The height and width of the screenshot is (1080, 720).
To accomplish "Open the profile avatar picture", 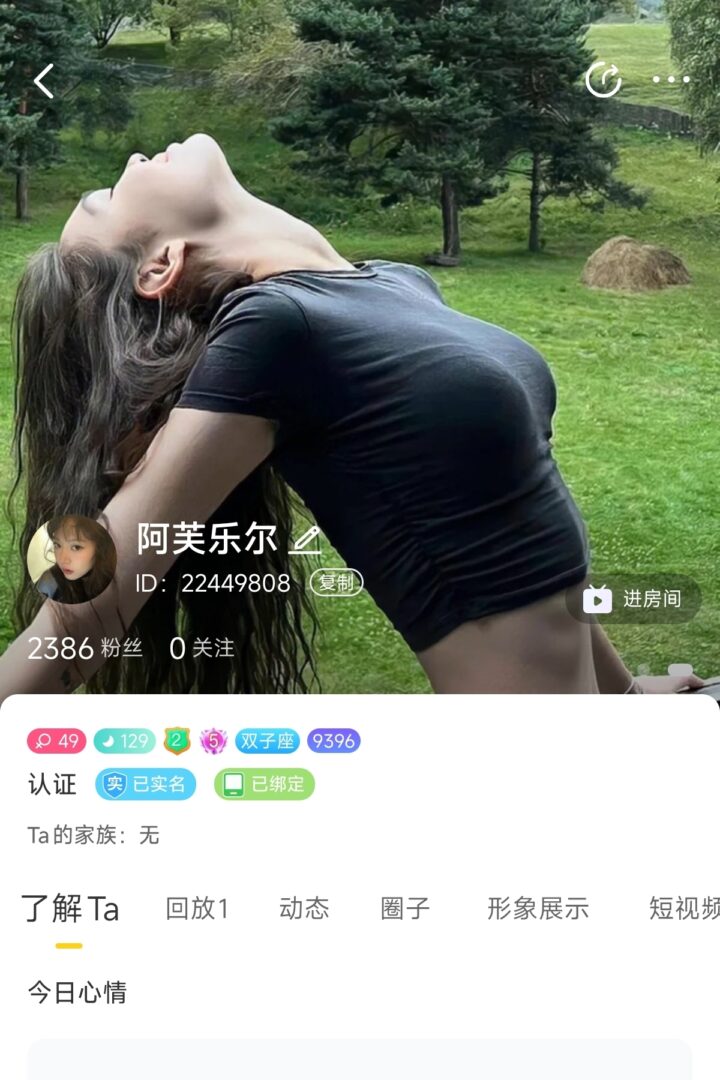I will tap(71, 560).
